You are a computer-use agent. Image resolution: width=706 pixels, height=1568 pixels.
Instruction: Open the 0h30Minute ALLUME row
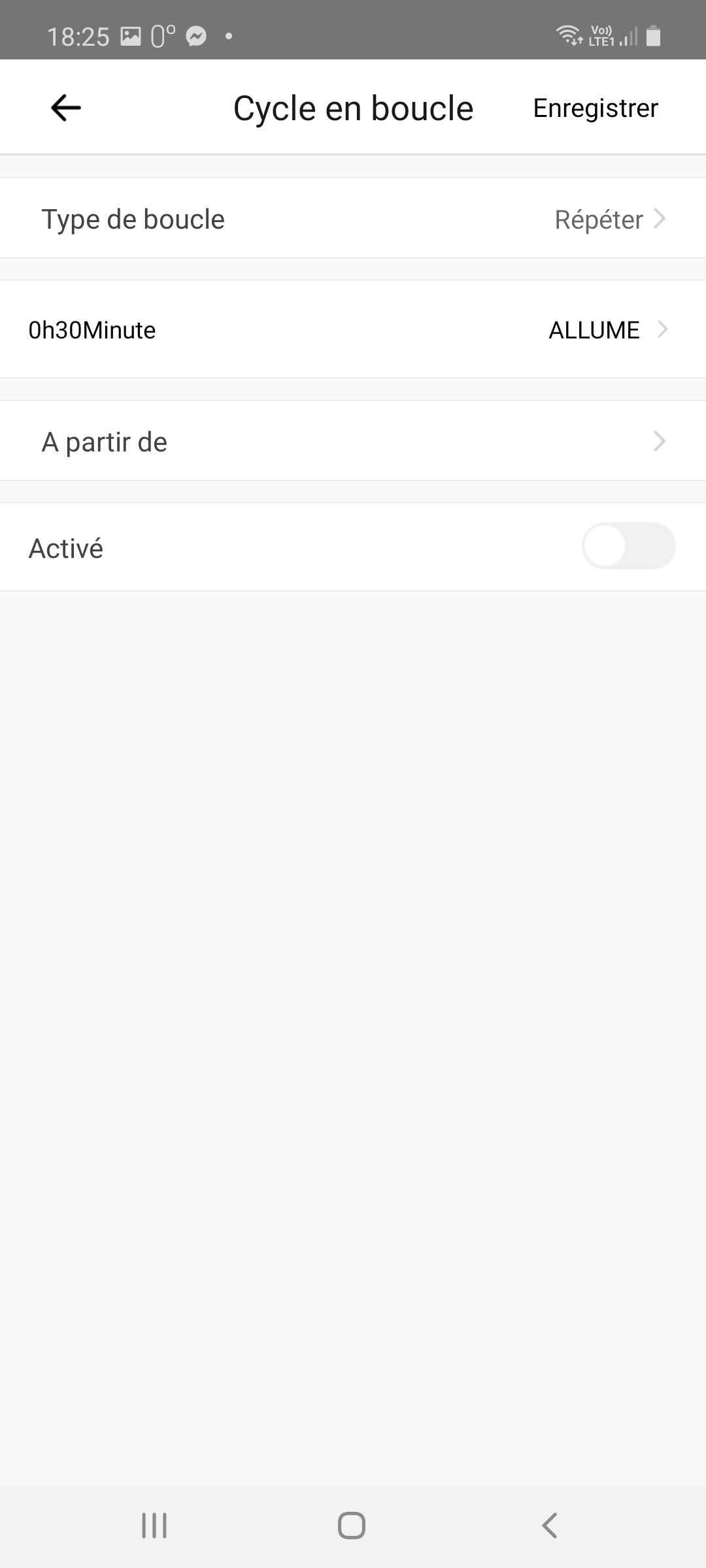tap(353, 329)
